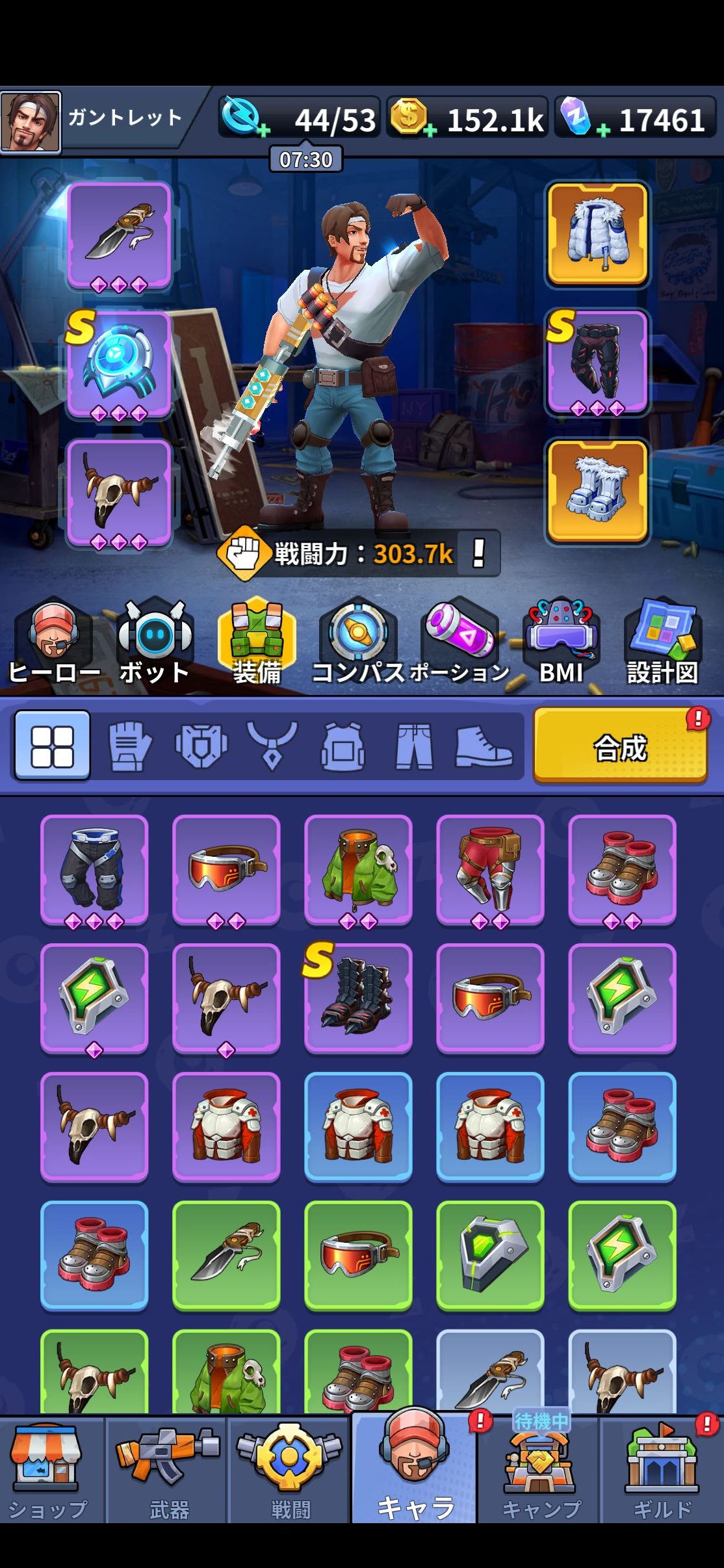Select S-rank black boots in inventory

pos(358,997)
